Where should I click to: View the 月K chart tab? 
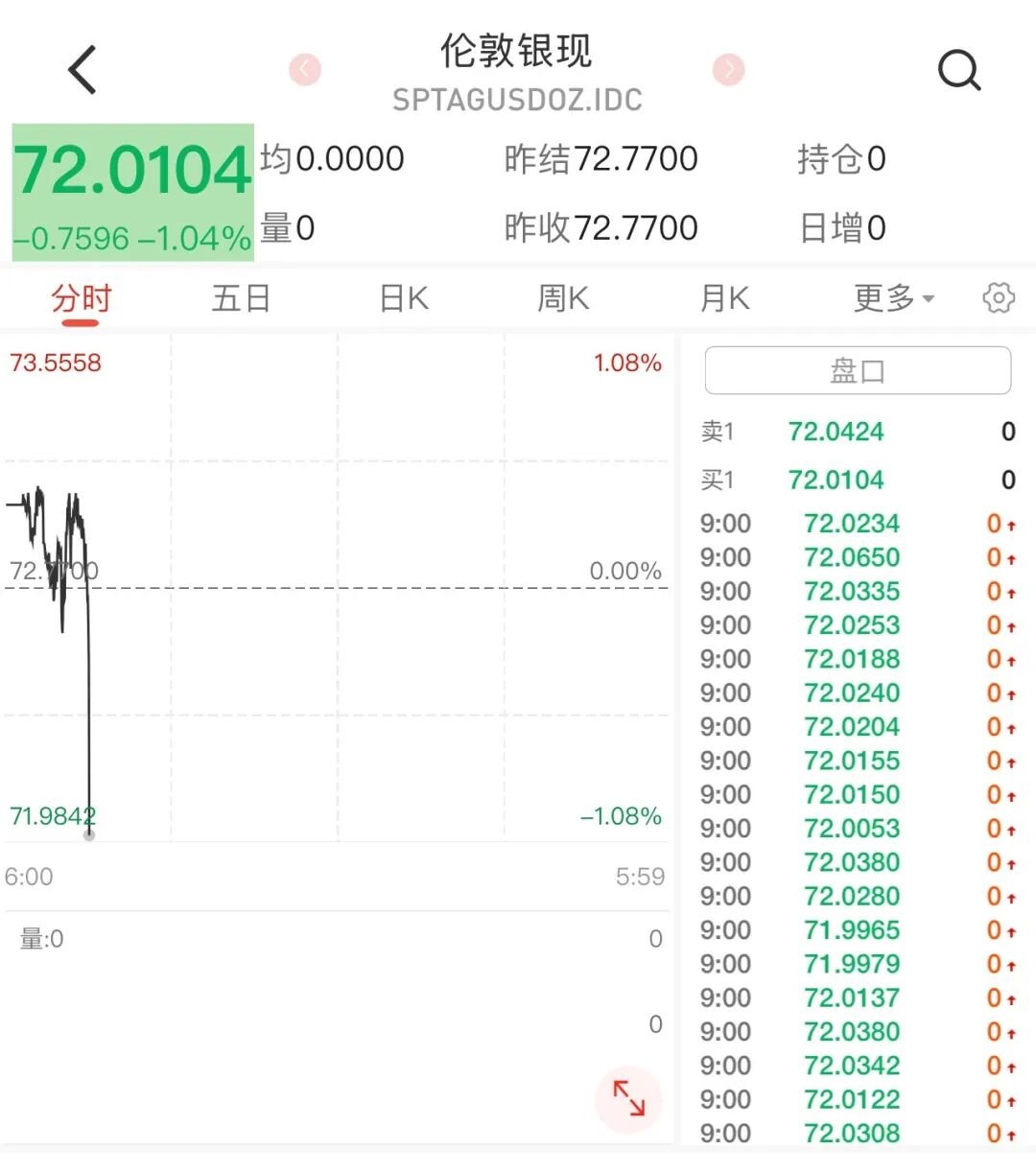[x=724, y=298]
